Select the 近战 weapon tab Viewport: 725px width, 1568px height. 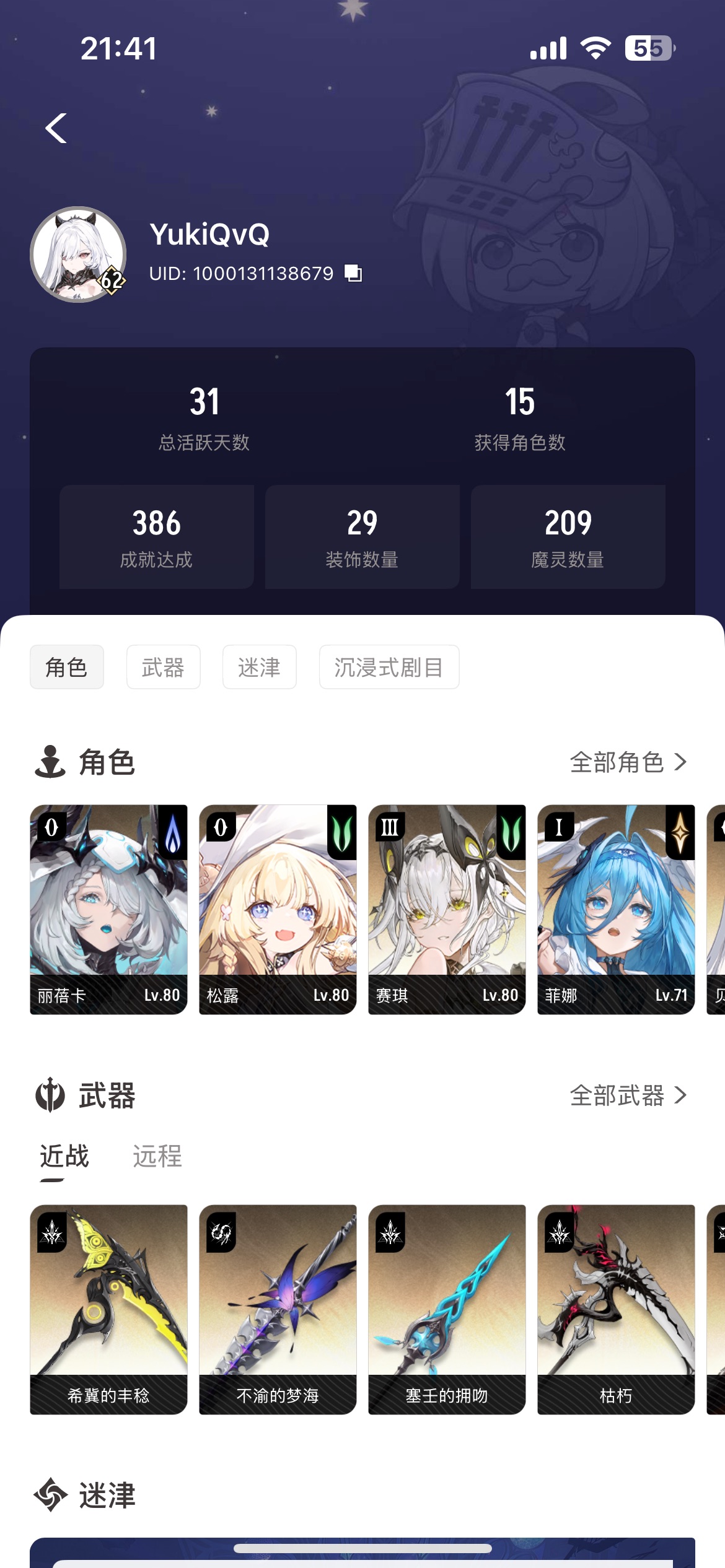click(64, 1156)
